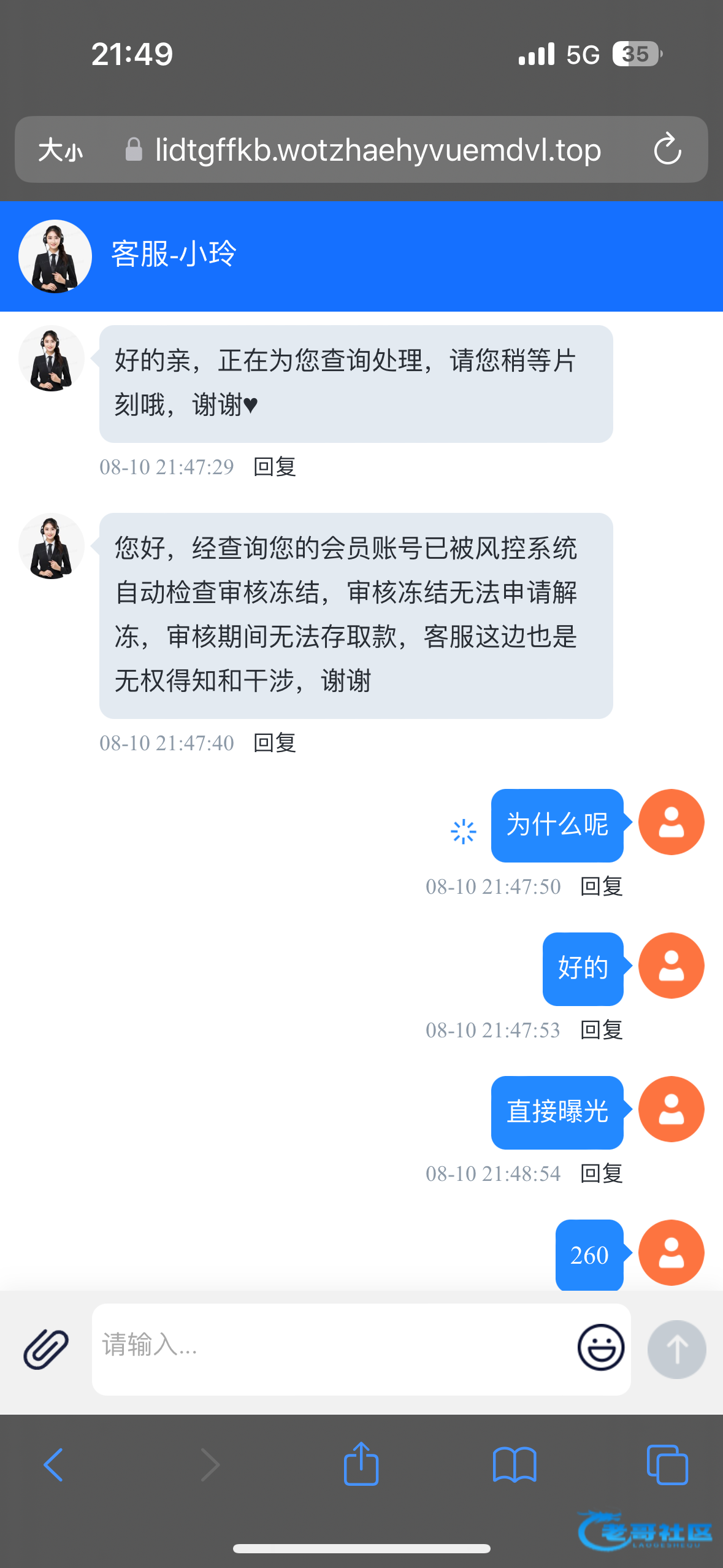The image size is (723, 1568).
Task: Reply to the 21:47:29 message
Action: (275, 467)
